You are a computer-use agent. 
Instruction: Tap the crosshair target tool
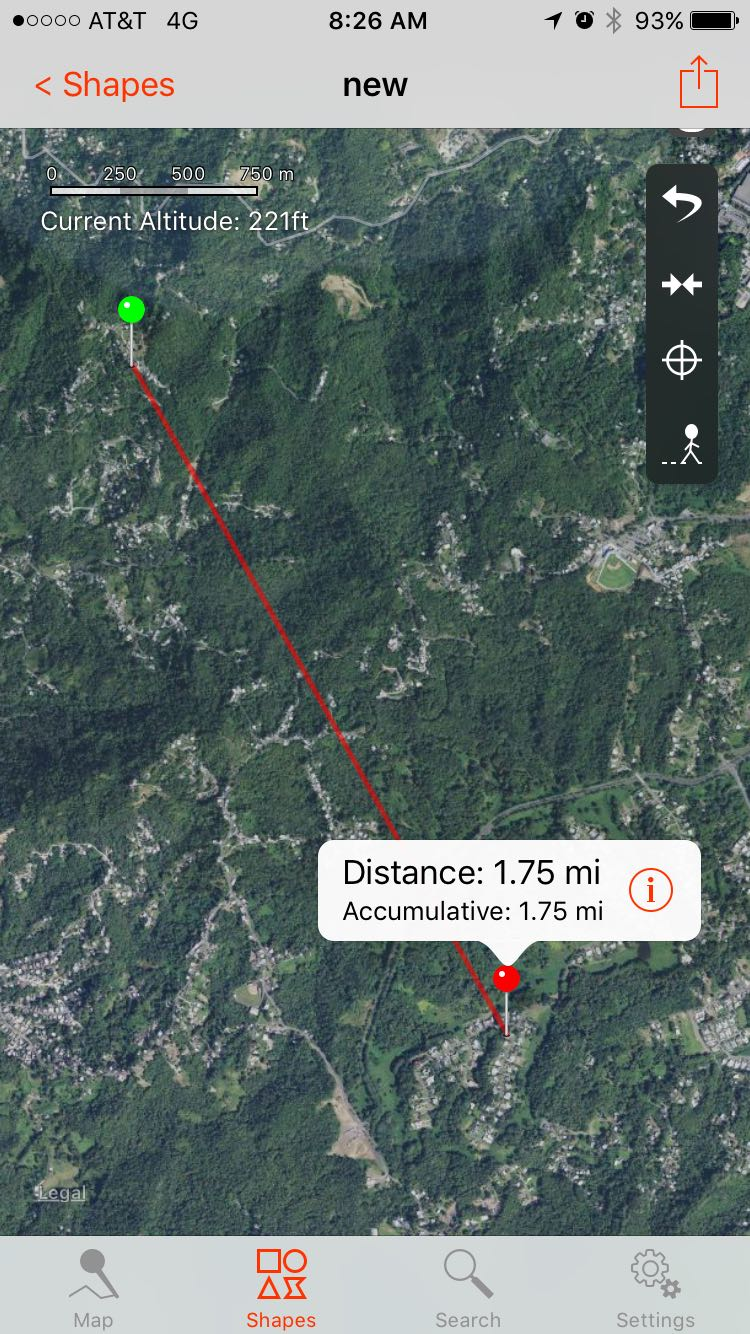(x=682, y=360)
